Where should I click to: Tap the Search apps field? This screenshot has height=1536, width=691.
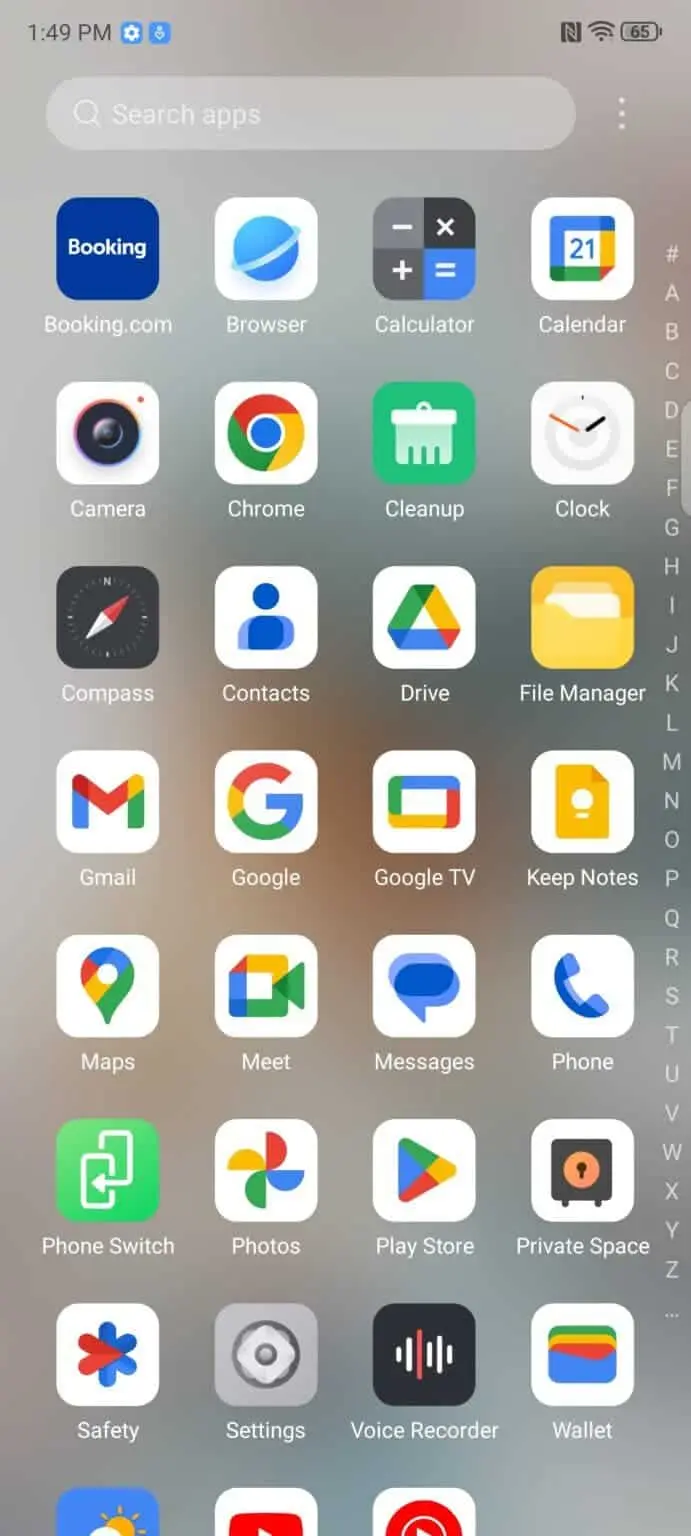click(310, 114)
